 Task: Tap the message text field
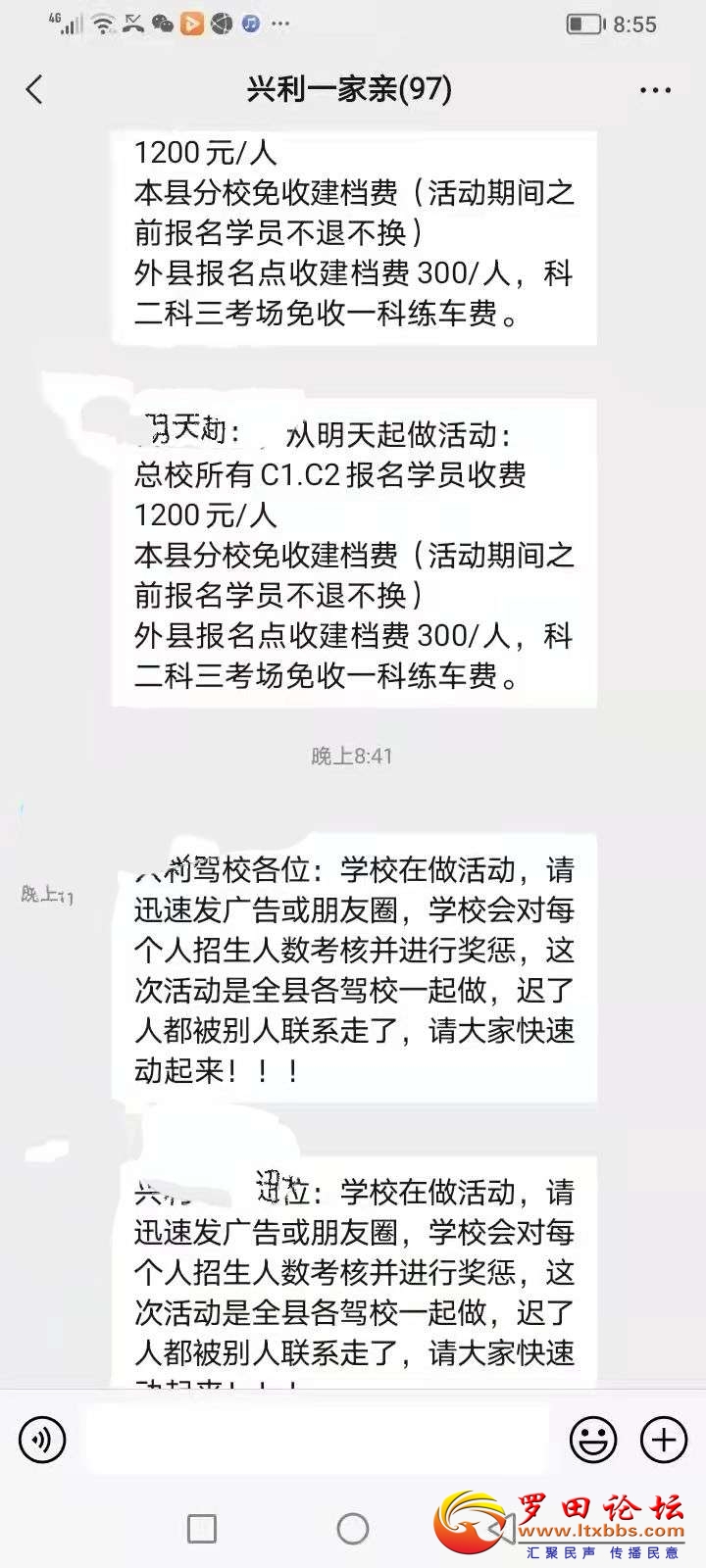319,1440
